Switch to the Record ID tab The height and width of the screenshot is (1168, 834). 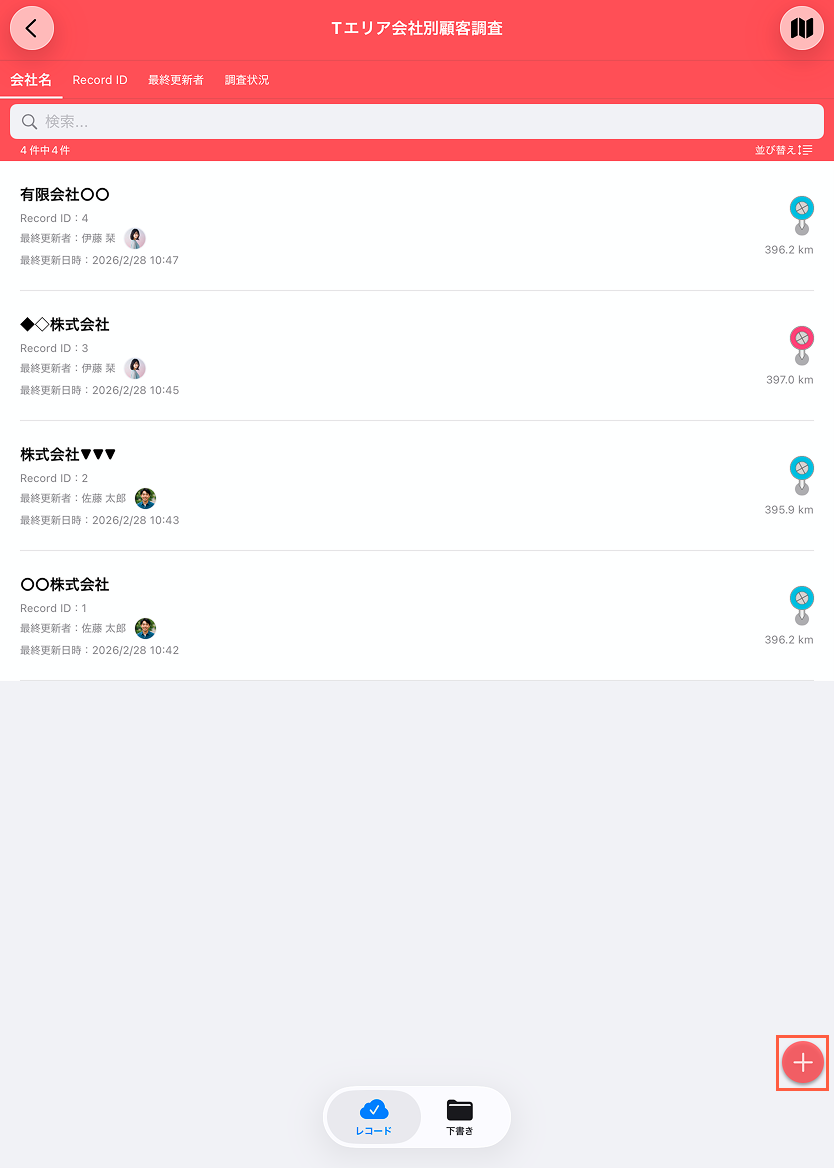[x=100, y=80]
